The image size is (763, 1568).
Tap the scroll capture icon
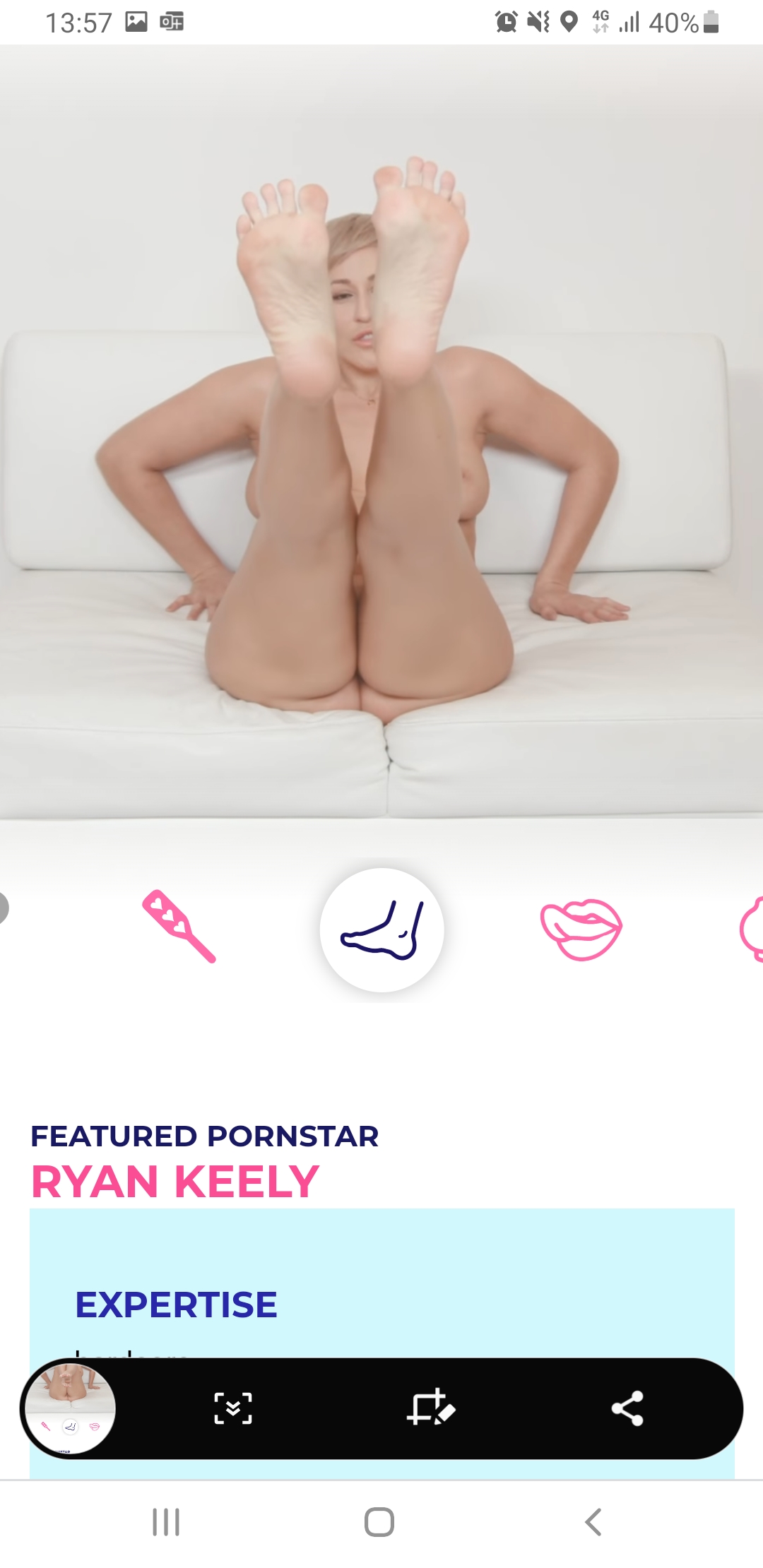click(x=233, y=1408)
